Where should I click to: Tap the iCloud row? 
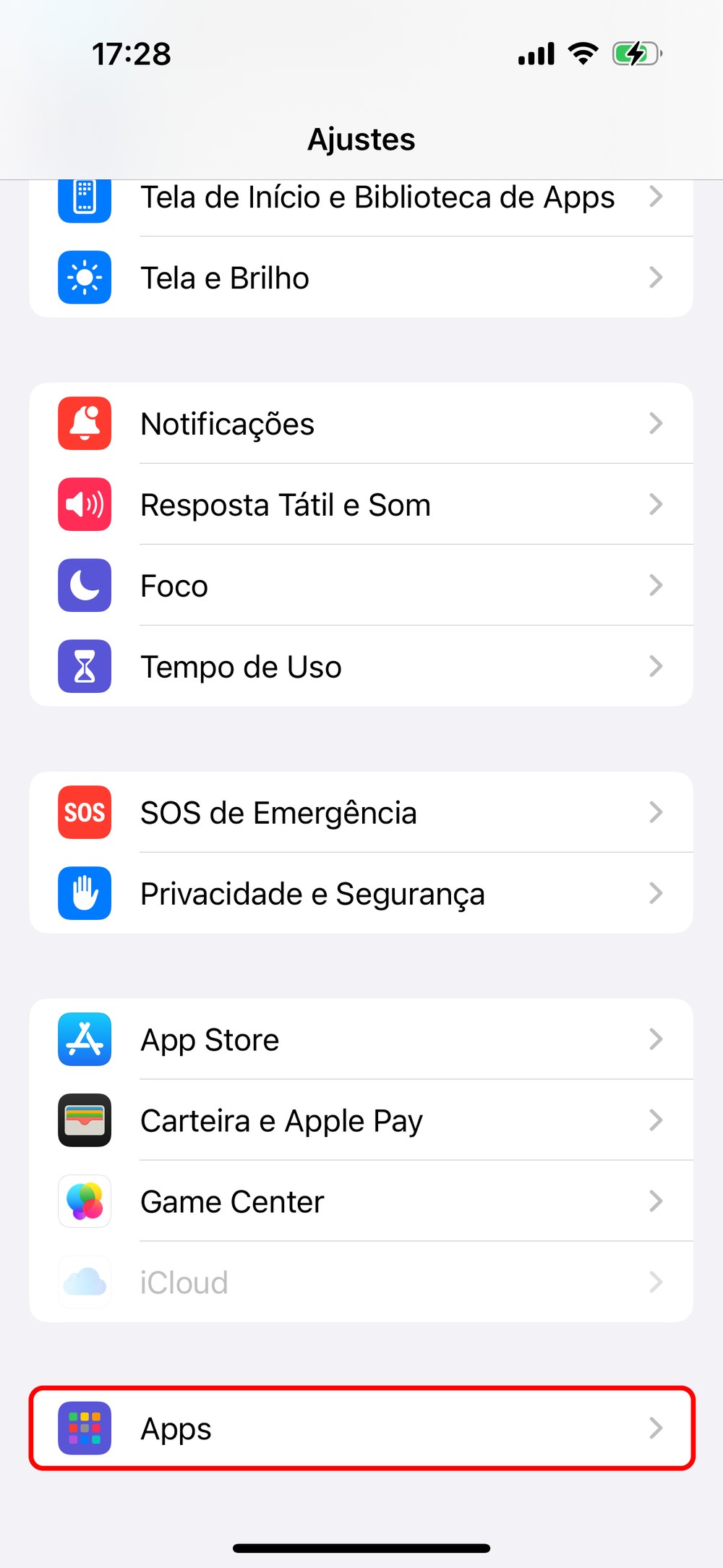click(x=361, y=1283)
